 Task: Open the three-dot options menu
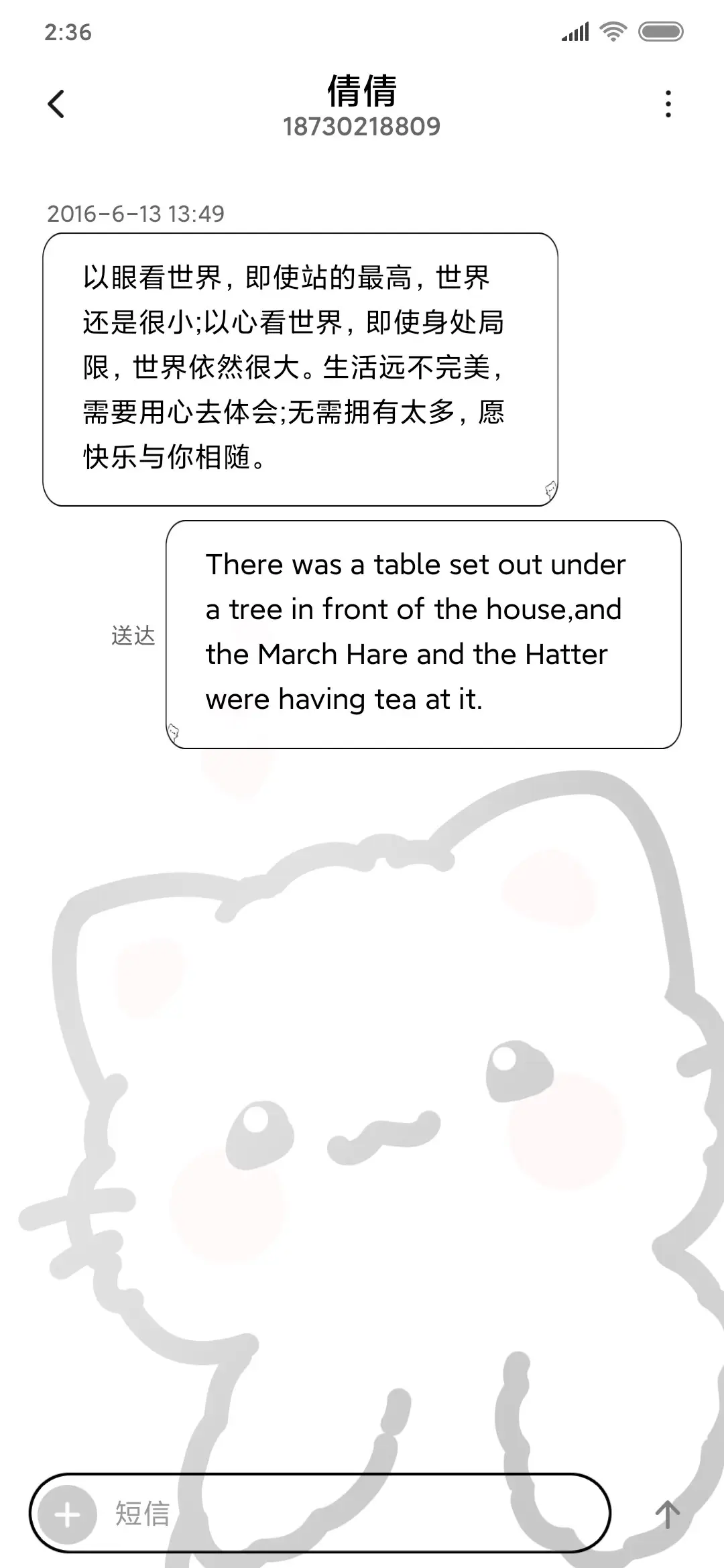[668, 104]
